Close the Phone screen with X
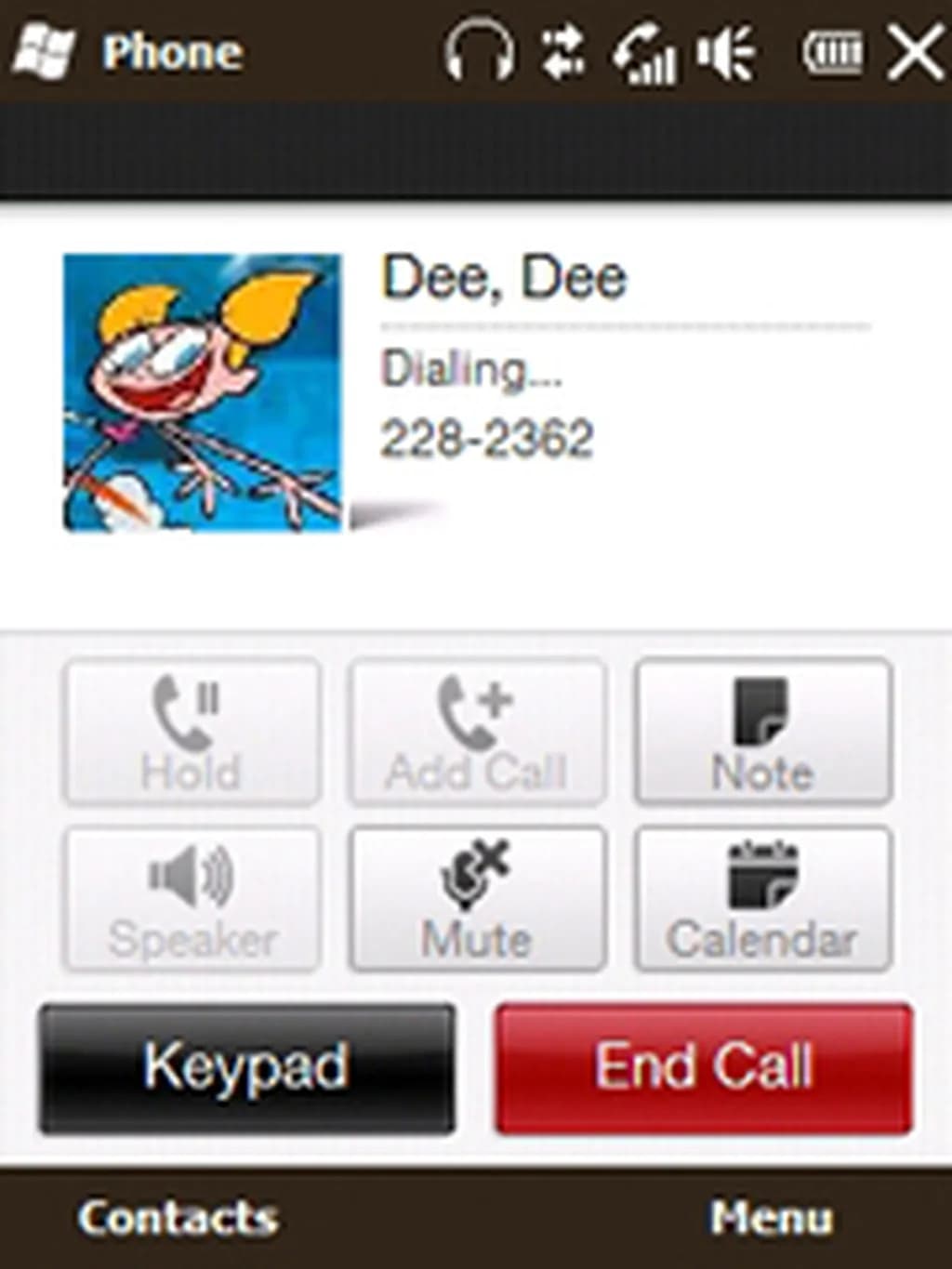The width and height of the screenshot is (952, 1269). pyautogui.click(x=914, y=53)
